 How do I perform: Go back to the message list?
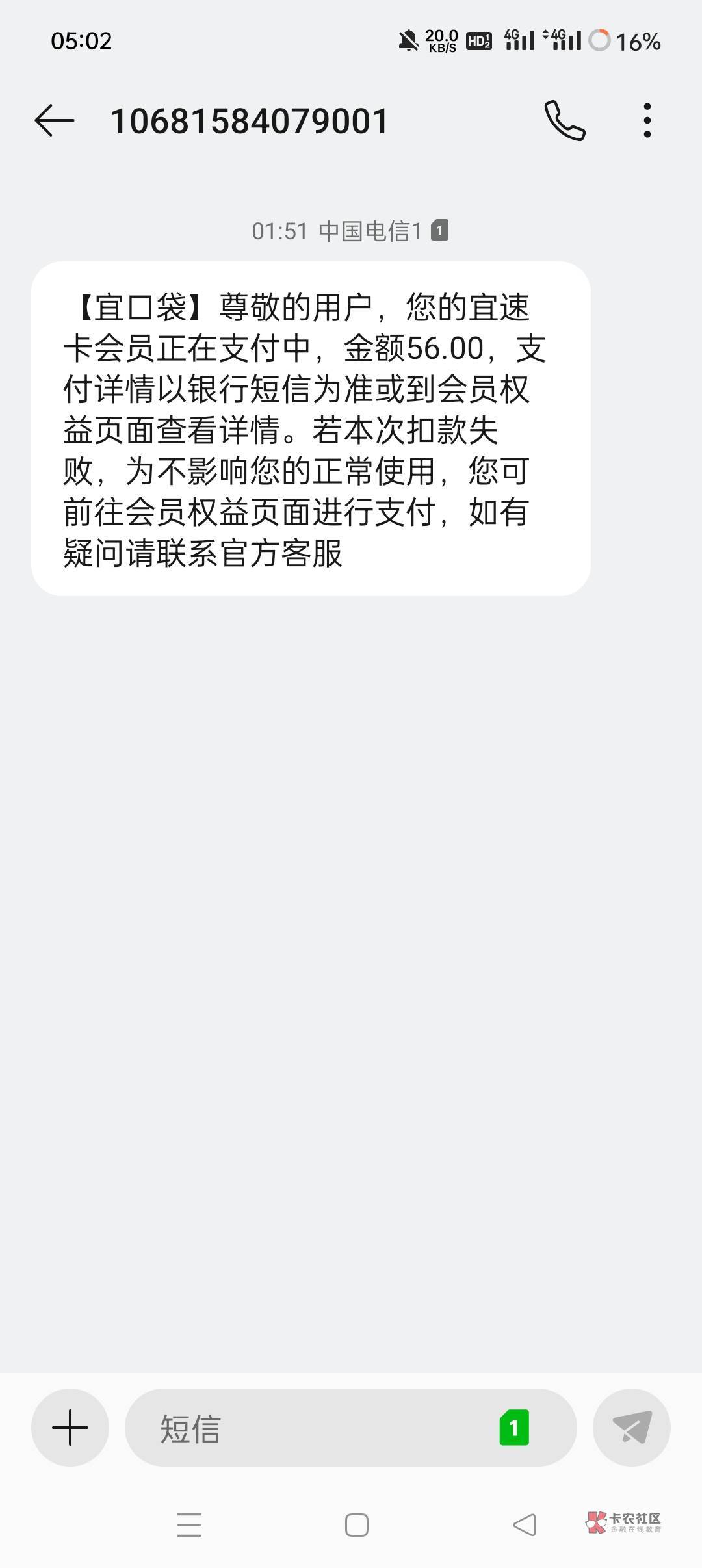tap(55, 121)
